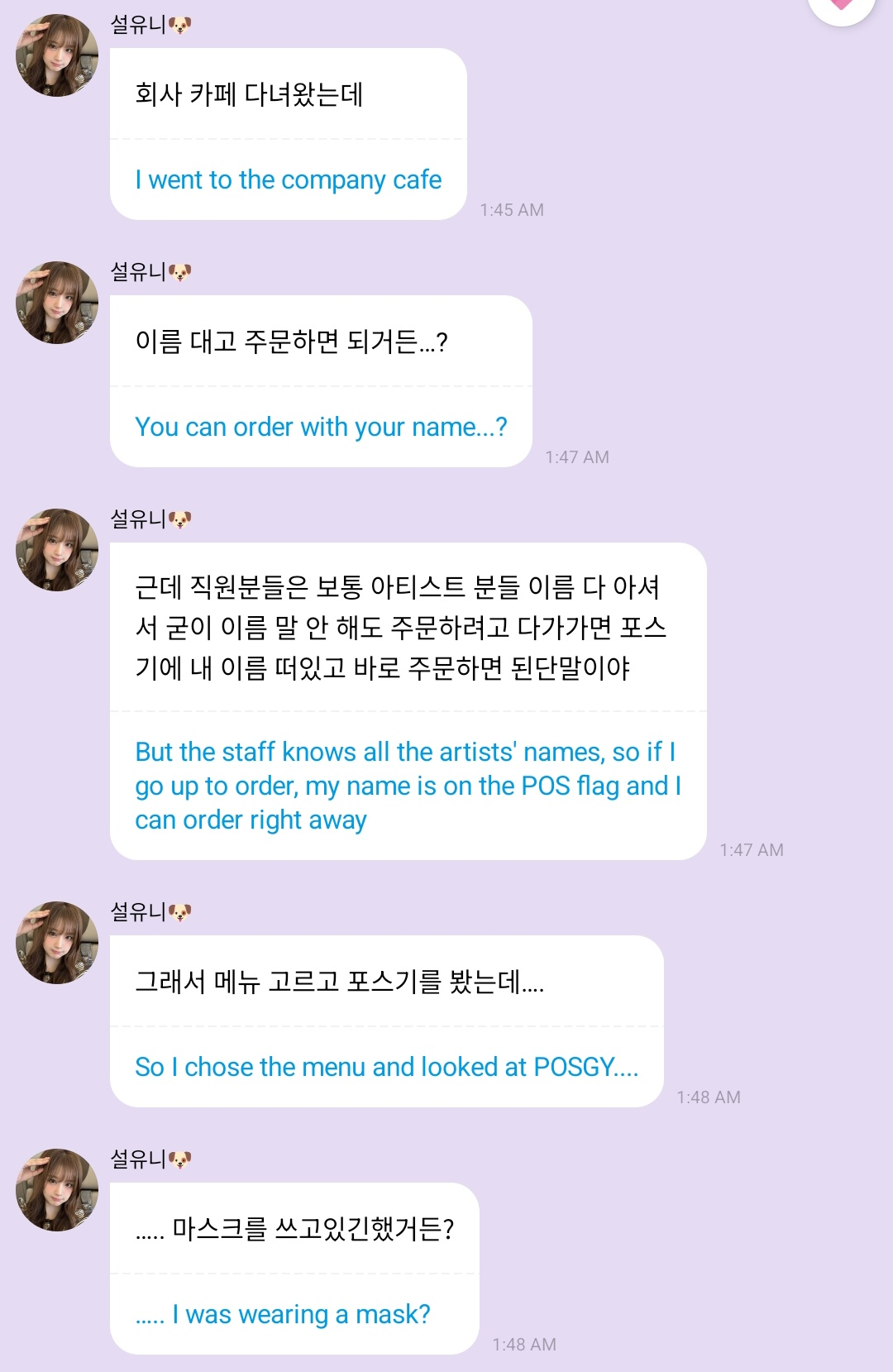This screenshot has height=1372, width=893.
Task: Open sender's avatar beside "I went to the company cafe"
Action: (57, 55)
